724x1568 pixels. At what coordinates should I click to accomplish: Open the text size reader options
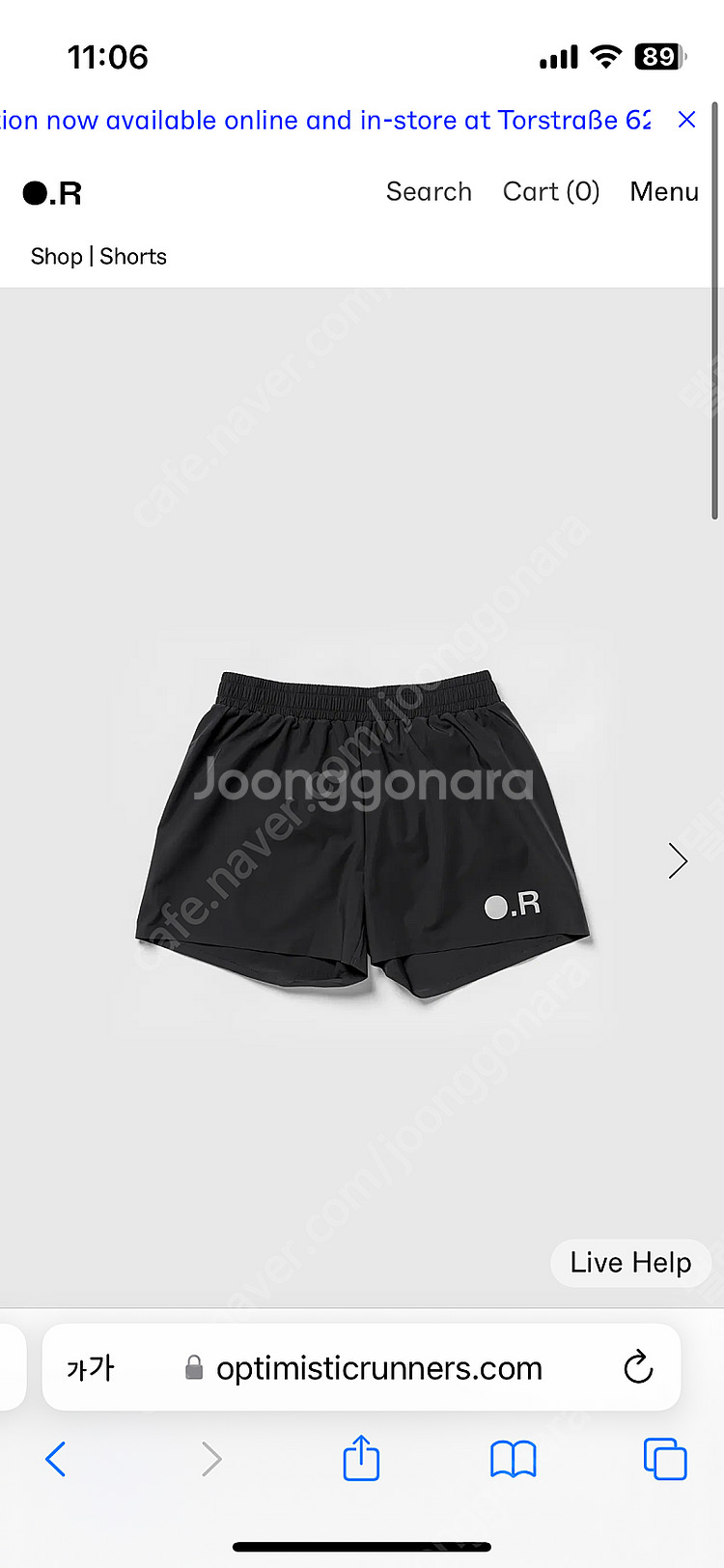[x=90, y=1367]
